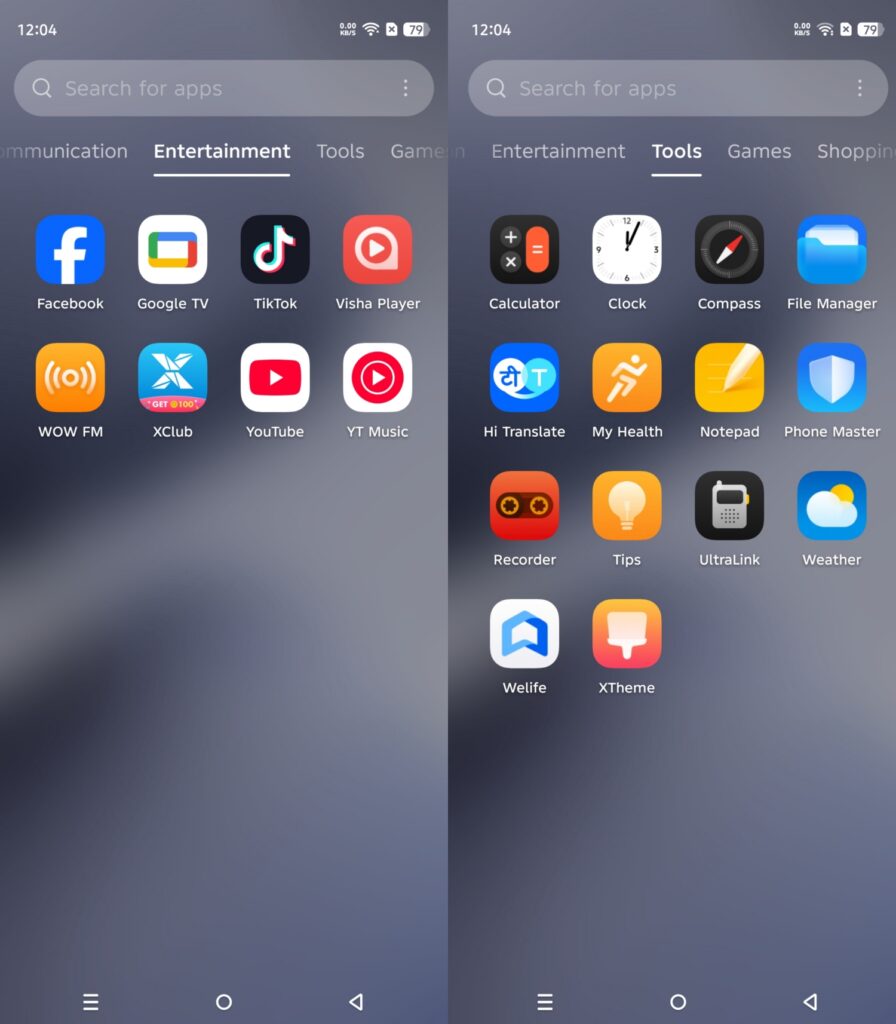Open My Health app
The image size is (896, 1024).
pyautogui.click(x=627, y=378)
